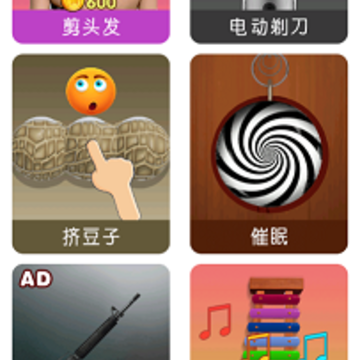Open the 剪头发 haircut card
Screen dimensions: 360x360
click(91, 22)
